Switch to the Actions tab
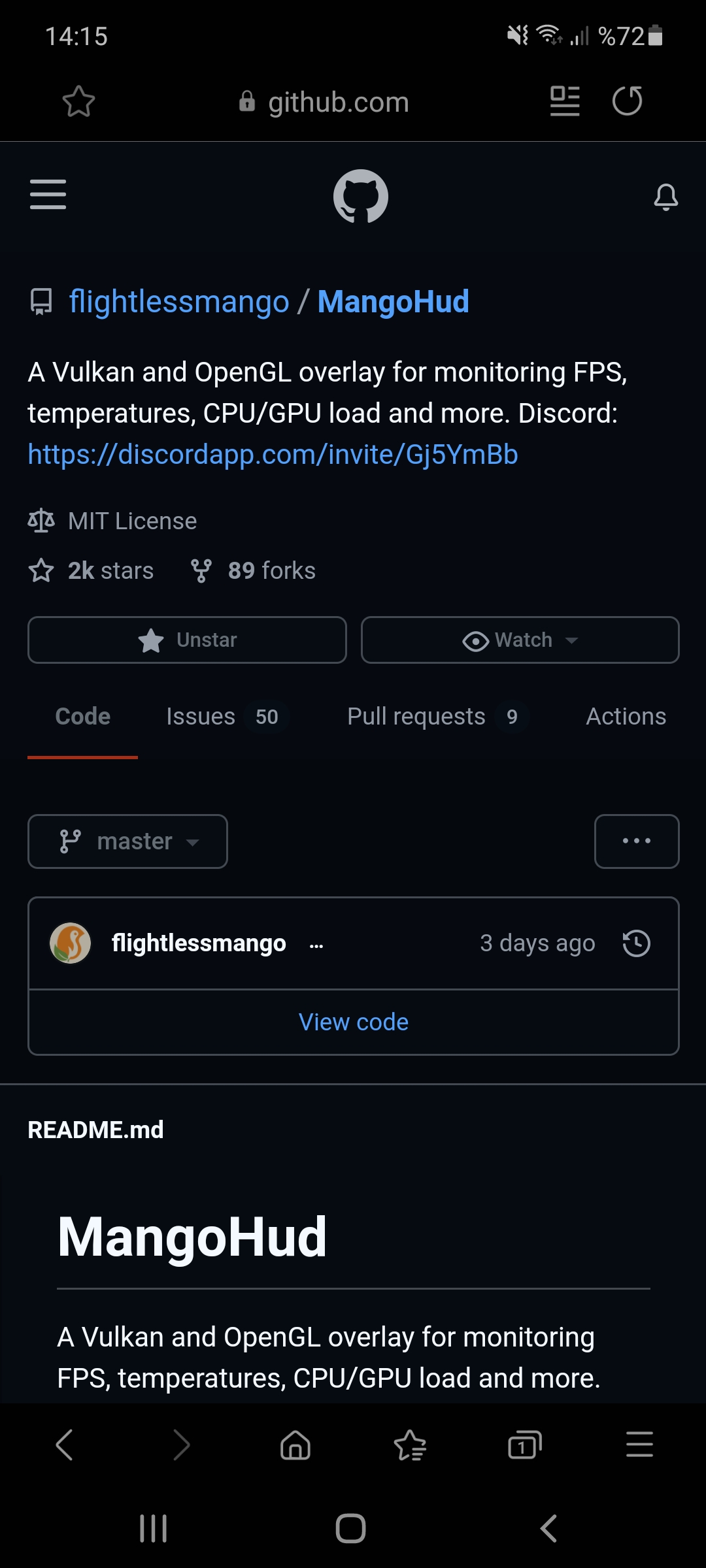 [x=626, y=717]
